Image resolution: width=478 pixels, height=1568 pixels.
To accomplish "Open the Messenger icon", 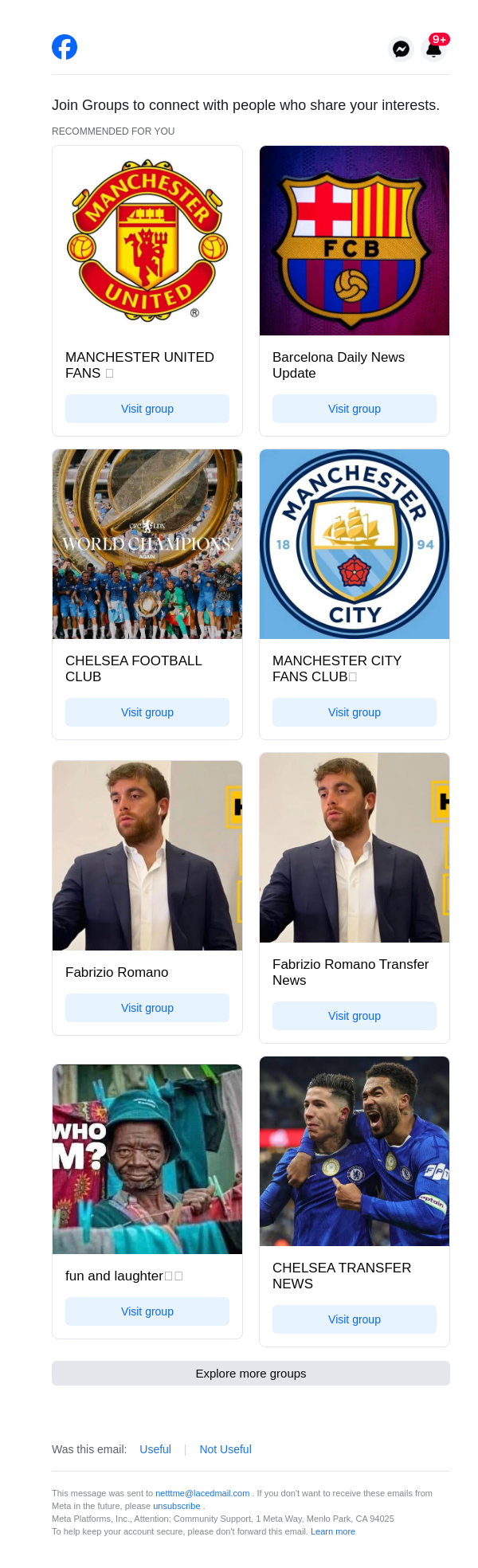I will pos(402,49).
